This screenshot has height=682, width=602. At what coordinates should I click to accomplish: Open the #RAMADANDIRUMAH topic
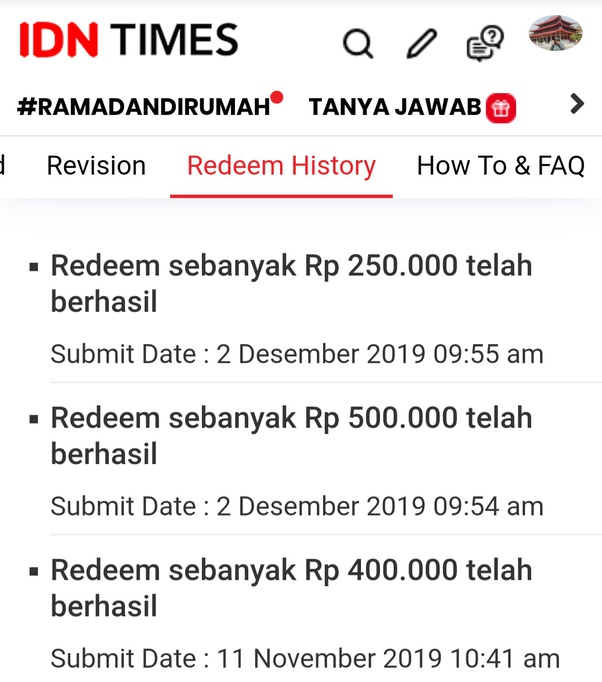[x=144, y=106]
